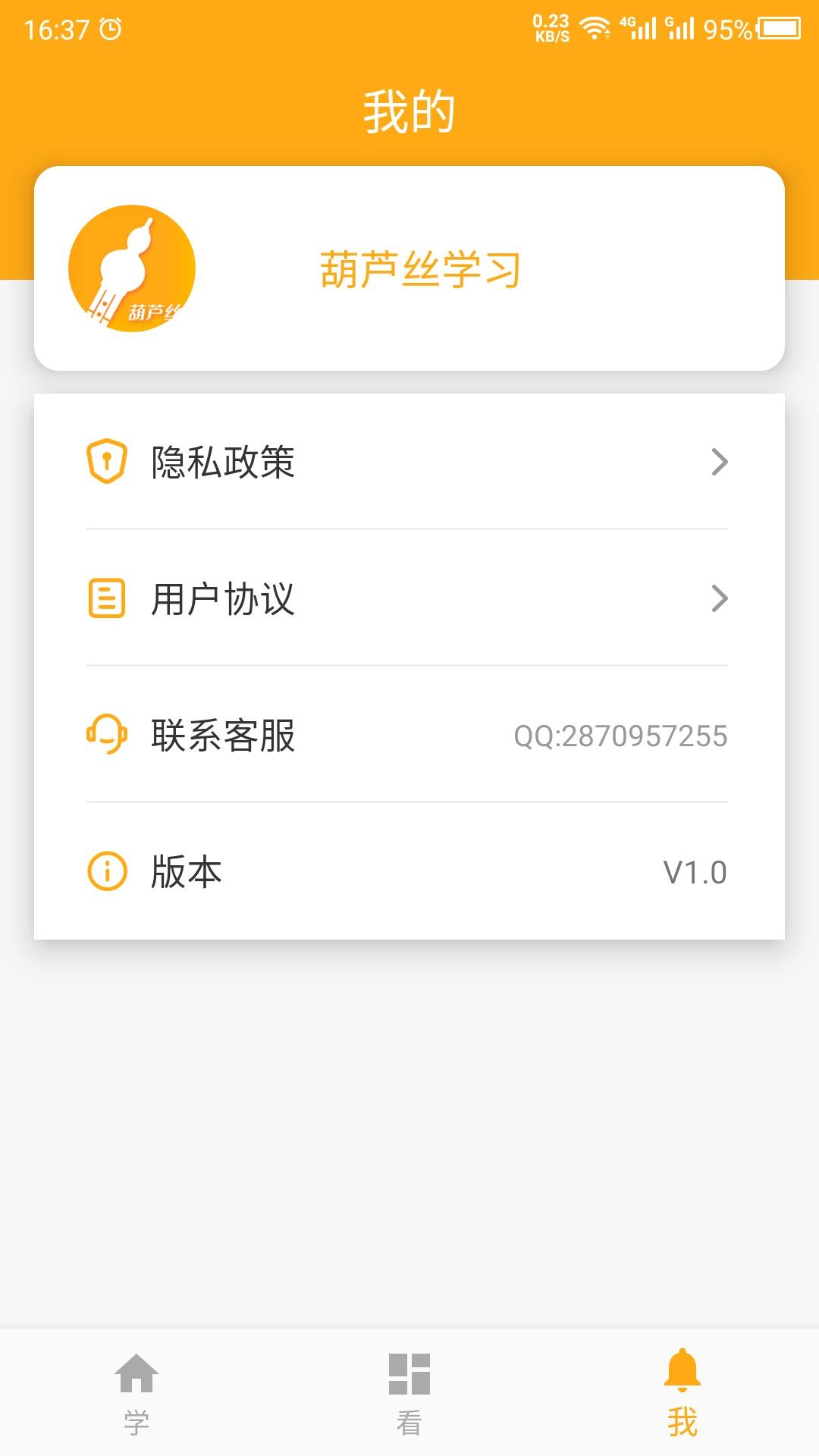Viewport: 819px width, 1456px height.
Task: Select the document icon next to 用户协议
Action: click(x=107, y=599)
